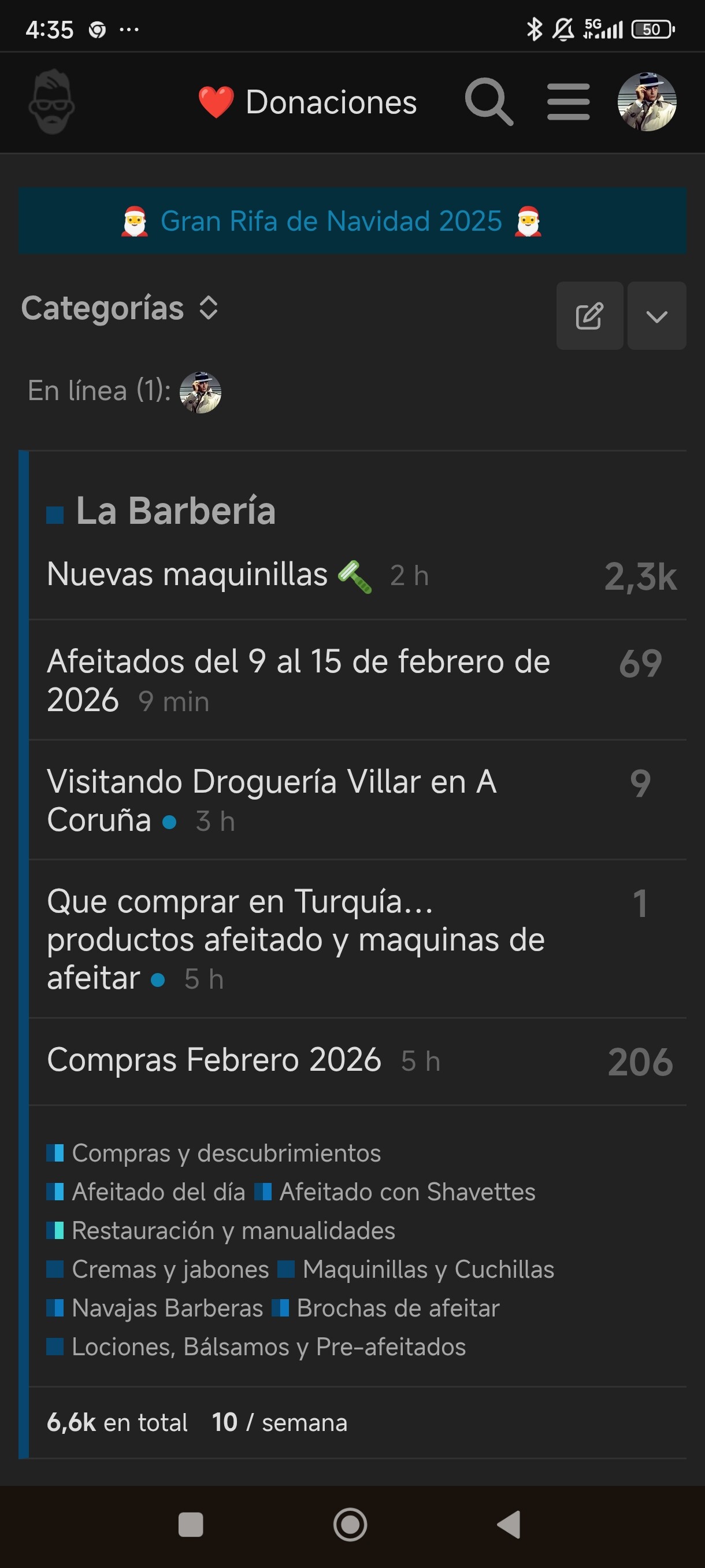Go to Brochas de afeitar subcategory
This screenshot has height=1568, width=705.
(398, 1309)
